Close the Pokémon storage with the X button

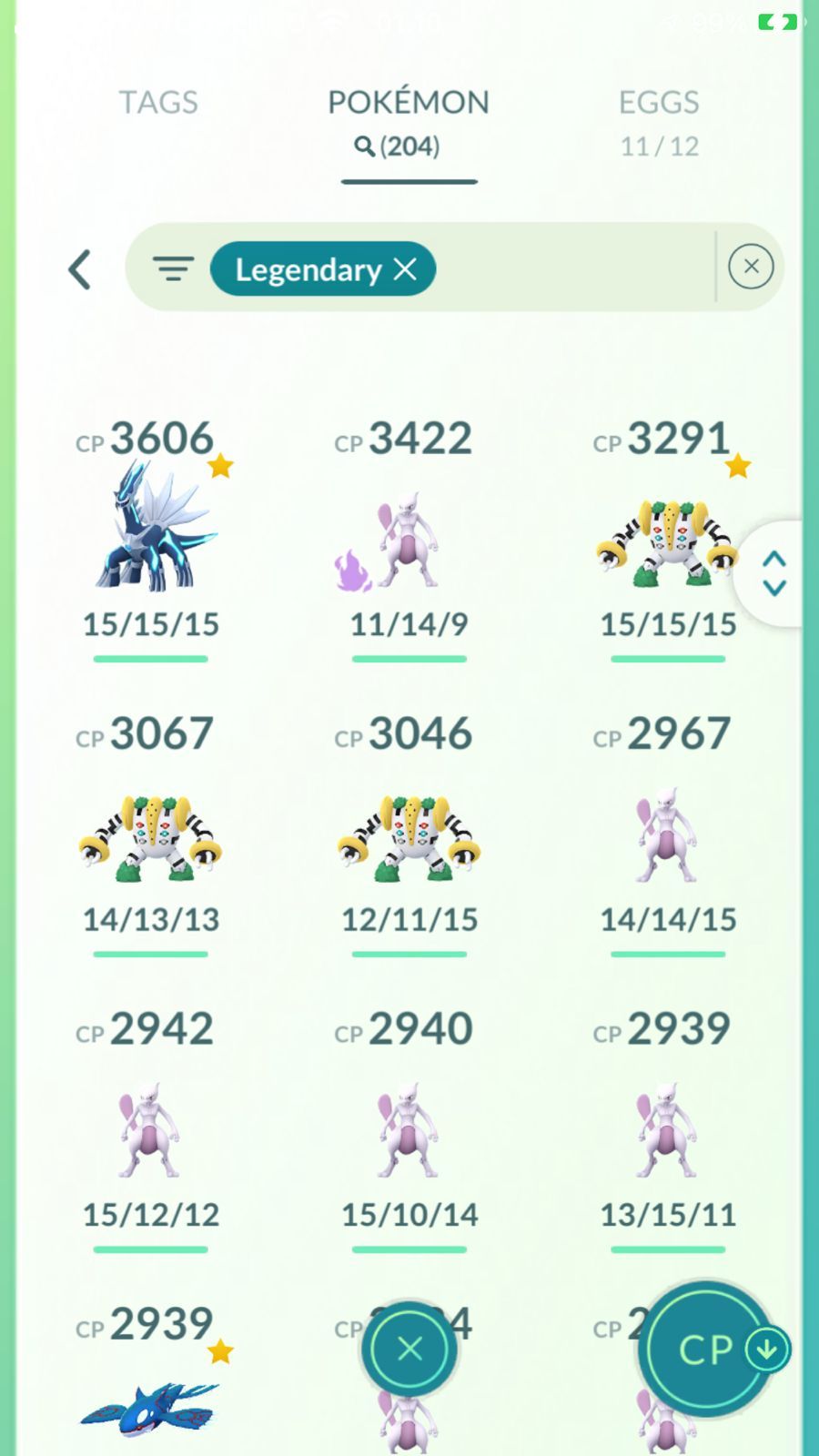click(x=409, y=1349)
